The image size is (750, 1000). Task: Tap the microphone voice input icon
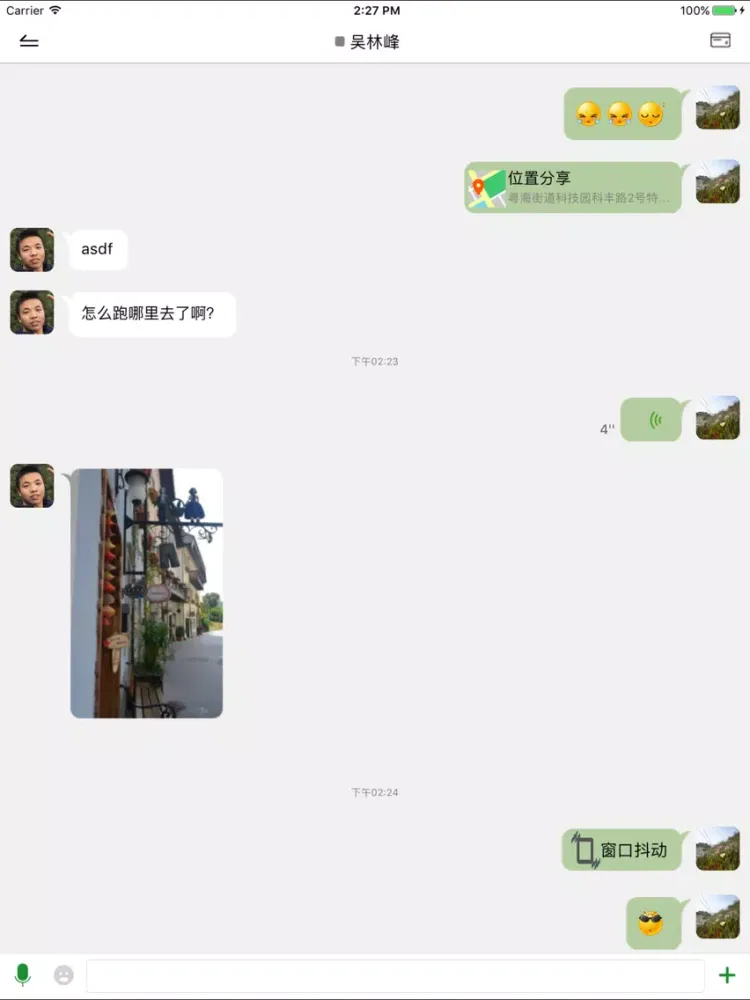click(22, 975)
